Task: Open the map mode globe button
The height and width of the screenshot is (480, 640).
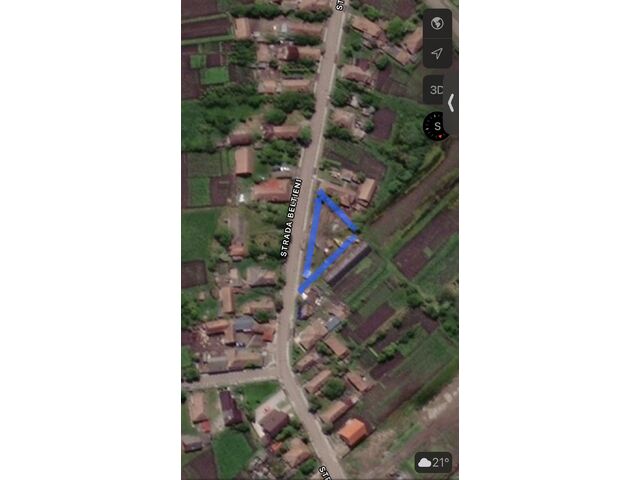Action: click(x=437, y=24)
